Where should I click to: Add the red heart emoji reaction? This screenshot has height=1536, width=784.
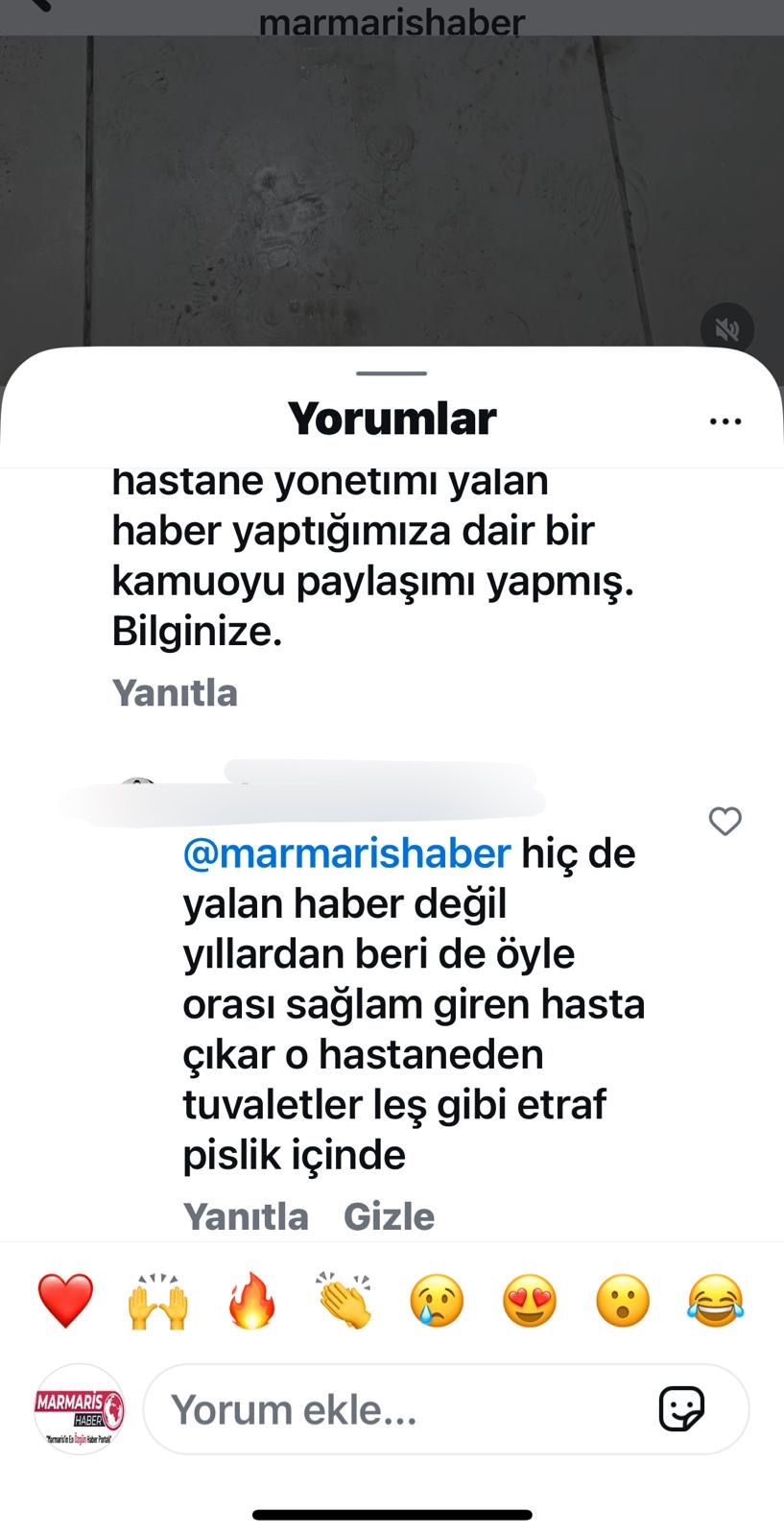click(65, 1301)
